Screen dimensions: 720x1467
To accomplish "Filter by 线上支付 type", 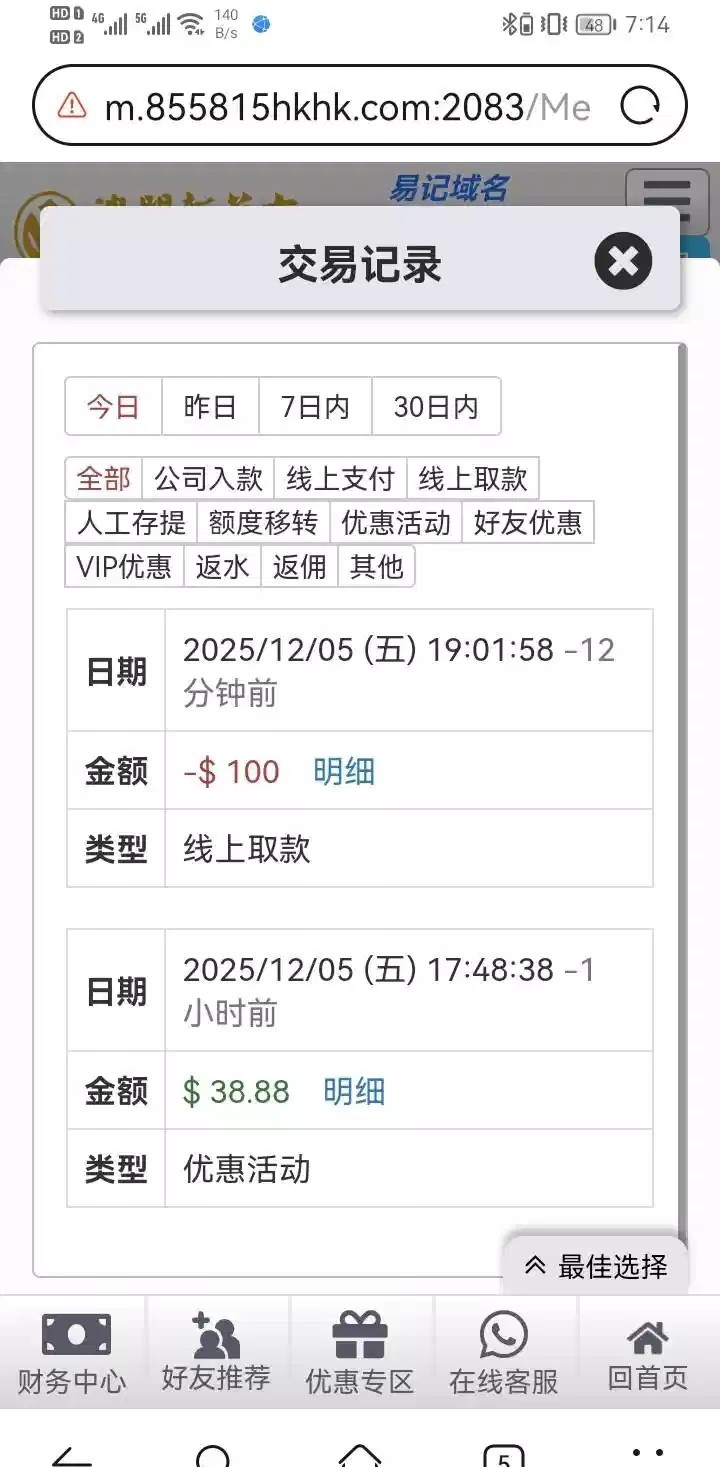I will (340, 479).
